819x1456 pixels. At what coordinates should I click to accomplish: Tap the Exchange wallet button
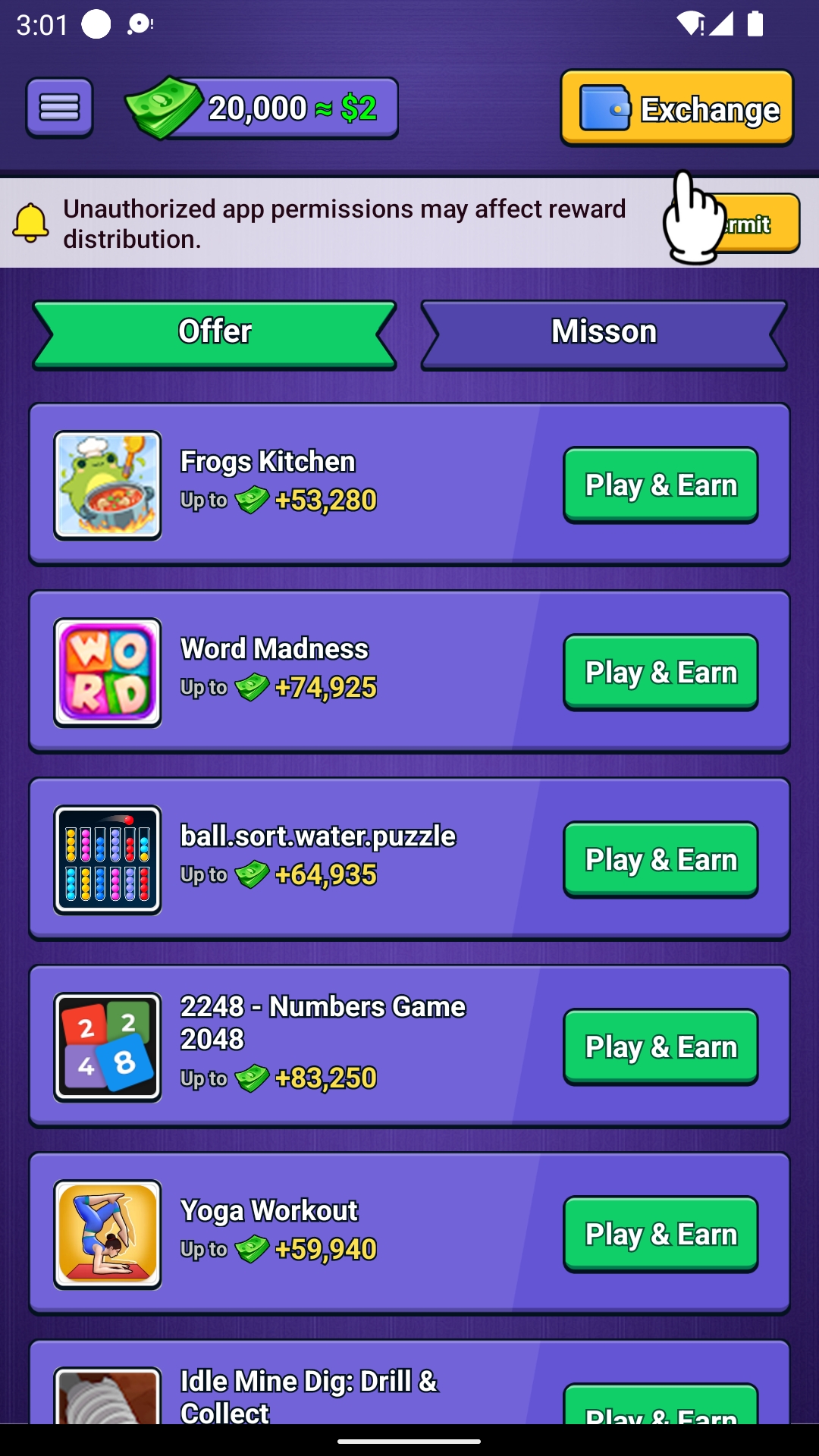[676, 108]
